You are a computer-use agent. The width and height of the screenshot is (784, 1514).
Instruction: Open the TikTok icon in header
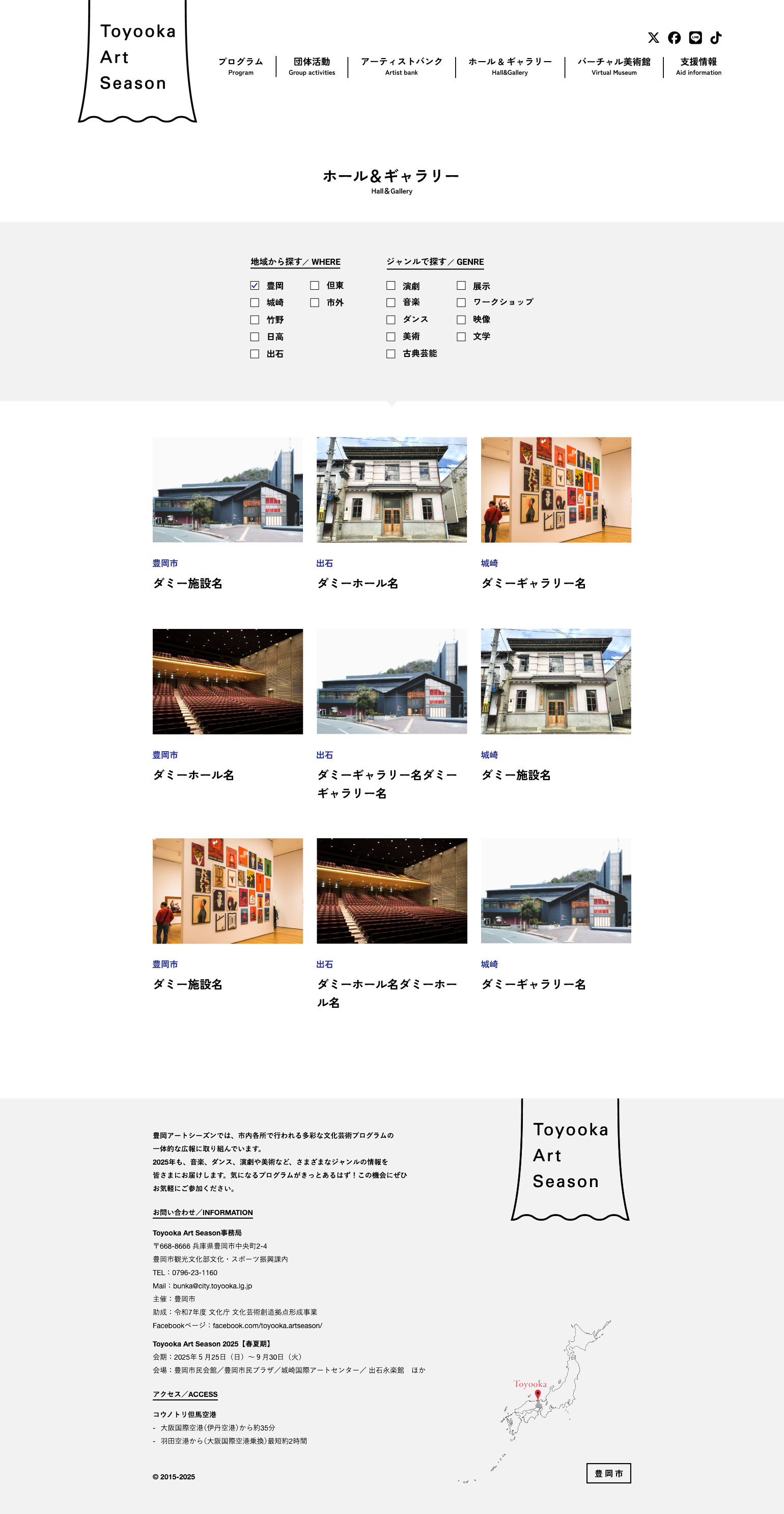tap(716, 38)
